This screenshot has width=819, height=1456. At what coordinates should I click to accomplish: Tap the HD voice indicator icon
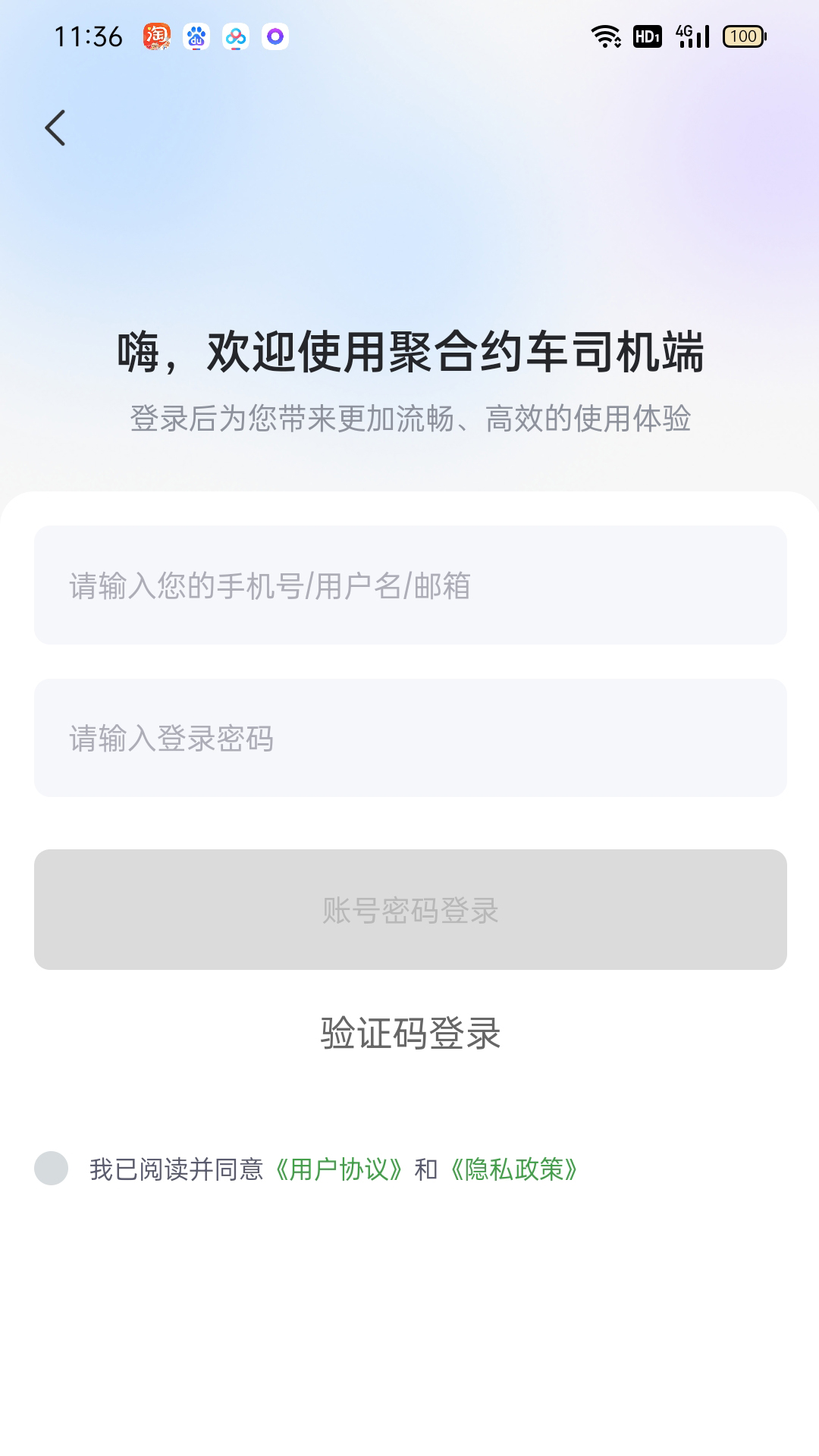(646, 36)
